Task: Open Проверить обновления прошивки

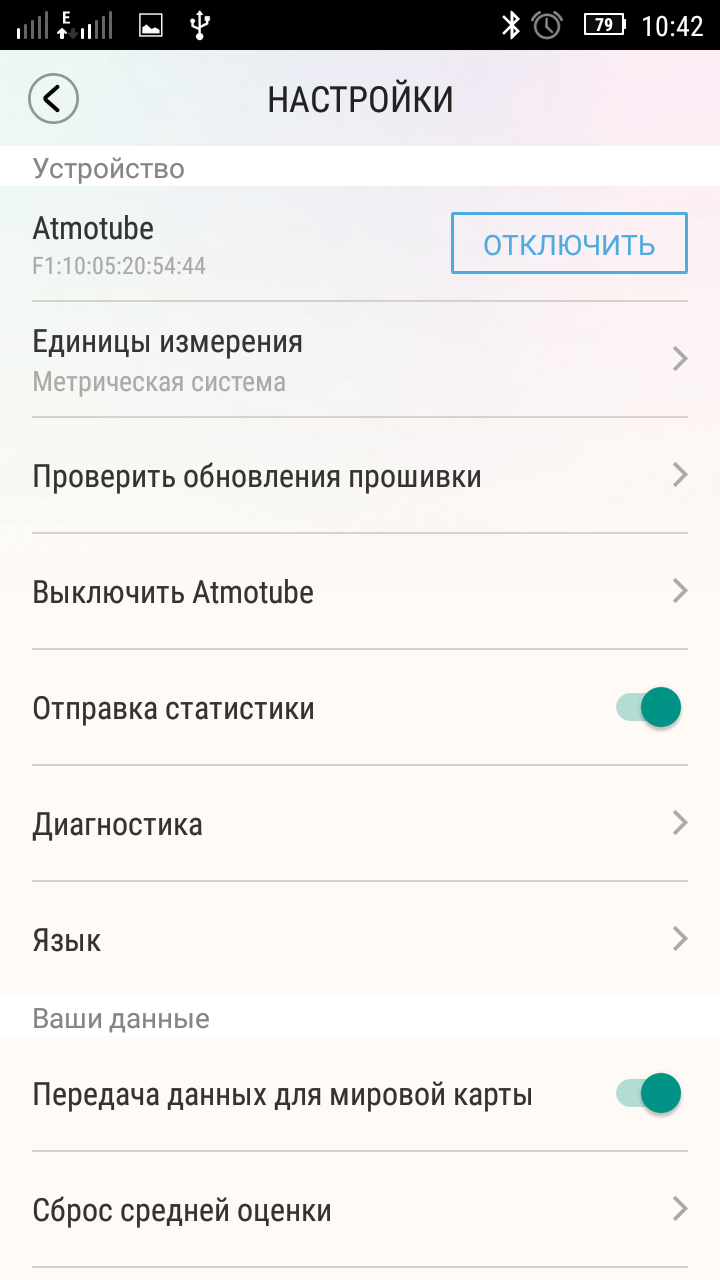Action: point(360,476)
